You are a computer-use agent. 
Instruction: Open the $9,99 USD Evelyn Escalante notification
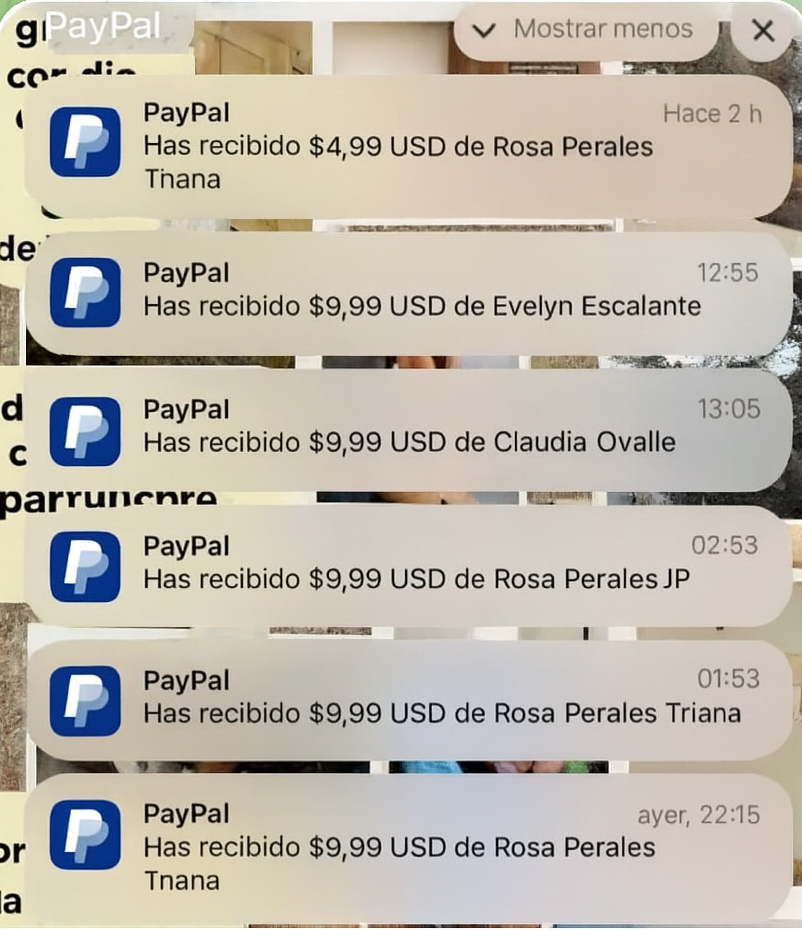400,290
